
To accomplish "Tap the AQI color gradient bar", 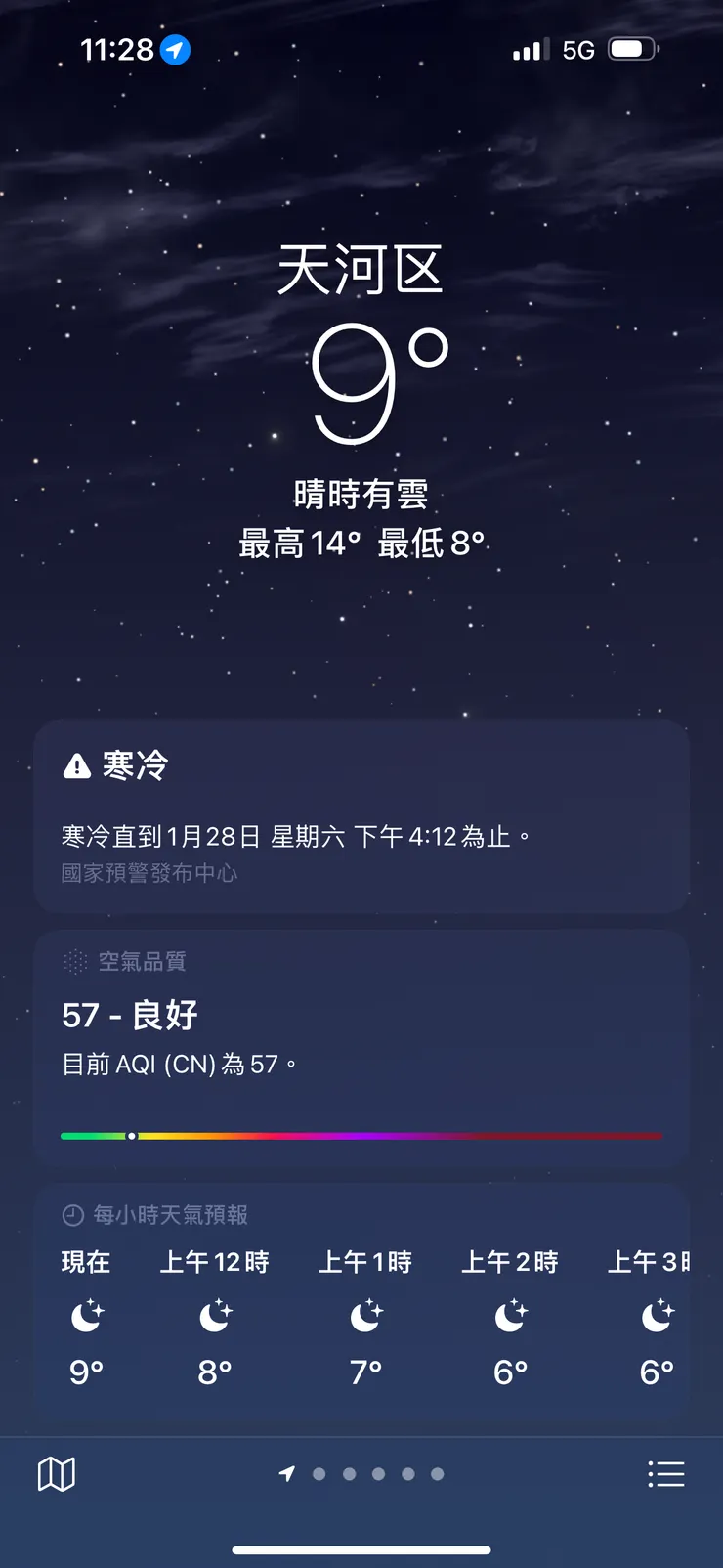I will tap(361, 1136).
